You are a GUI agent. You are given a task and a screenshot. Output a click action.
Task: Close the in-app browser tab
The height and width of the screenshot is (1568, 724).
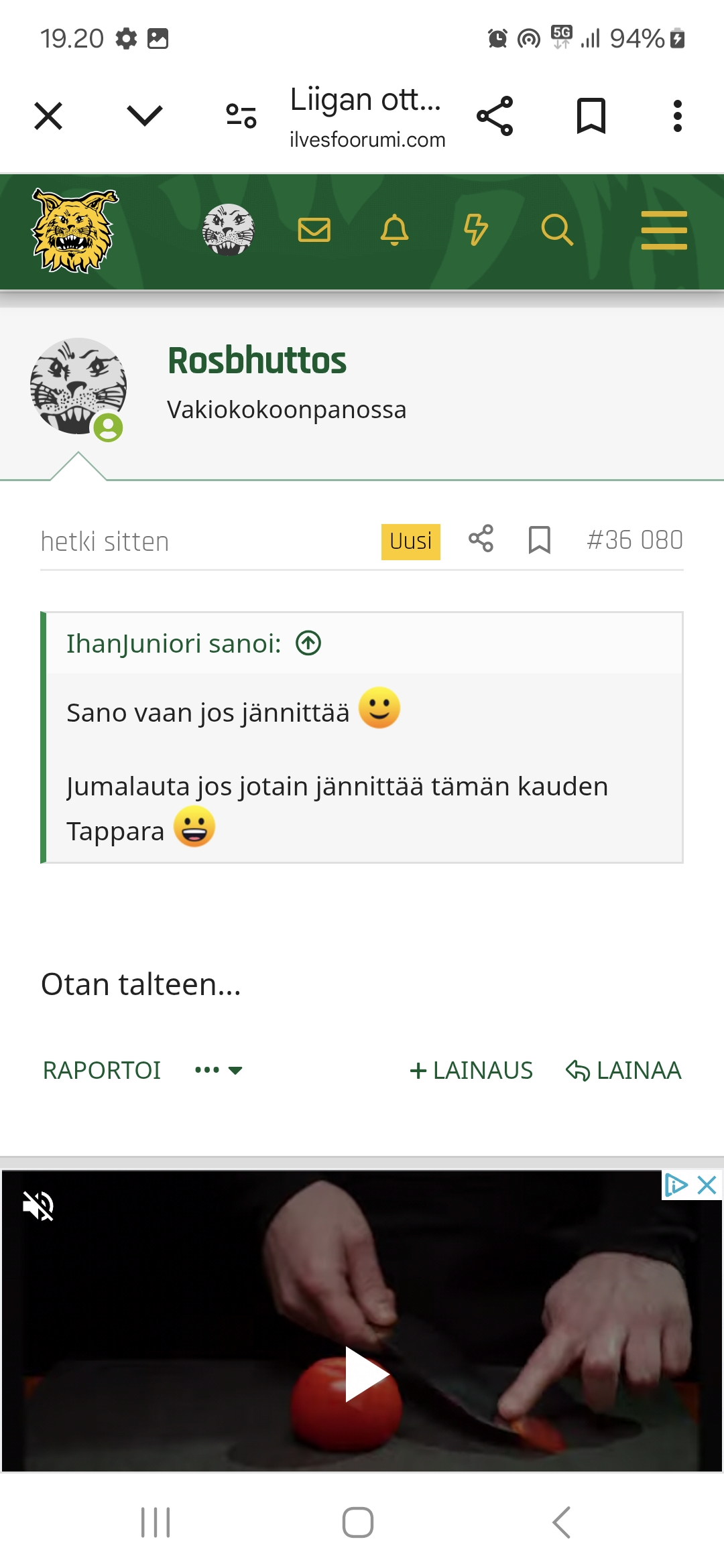[x=48, y=116]
